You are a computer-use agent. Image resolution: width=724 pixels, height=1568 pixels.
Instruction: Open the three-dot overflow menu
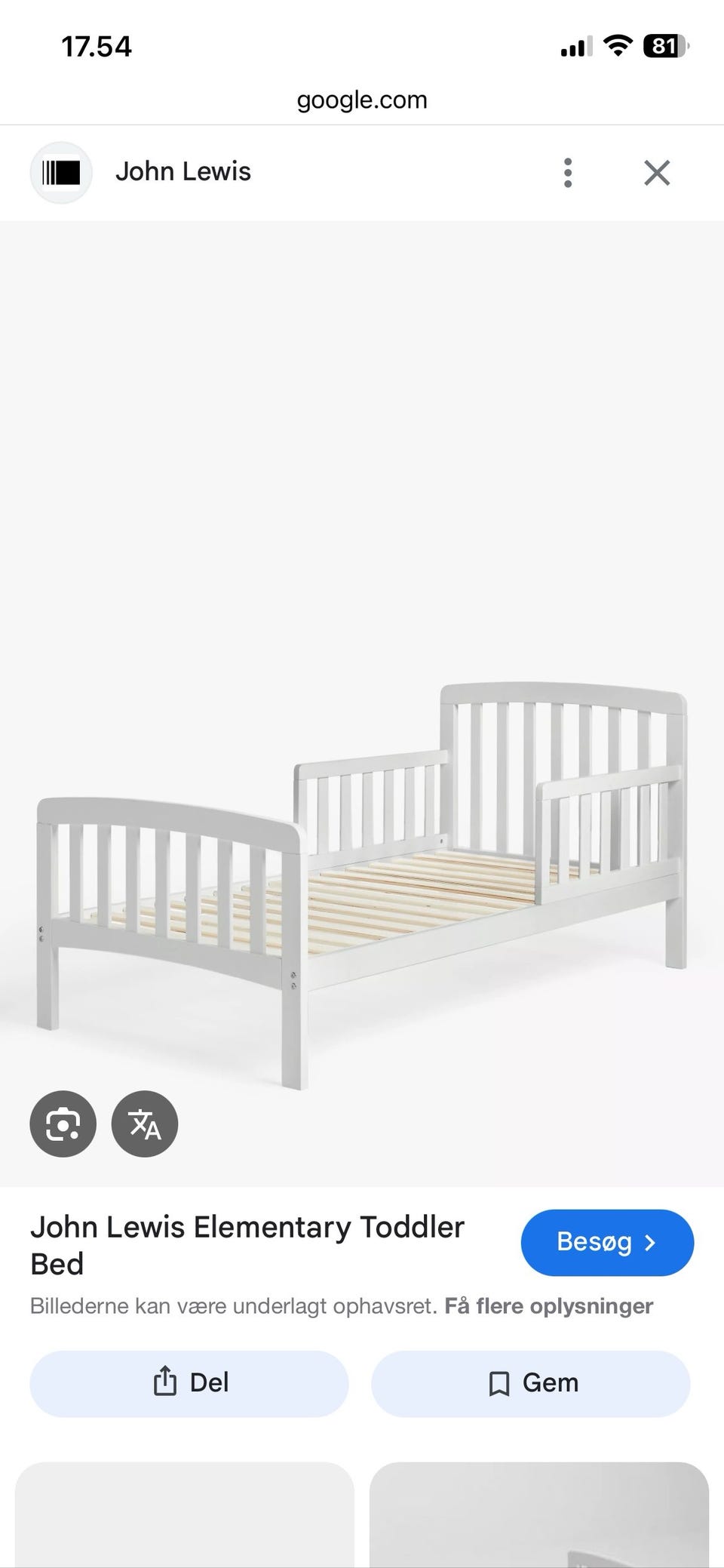click(568, 173)
